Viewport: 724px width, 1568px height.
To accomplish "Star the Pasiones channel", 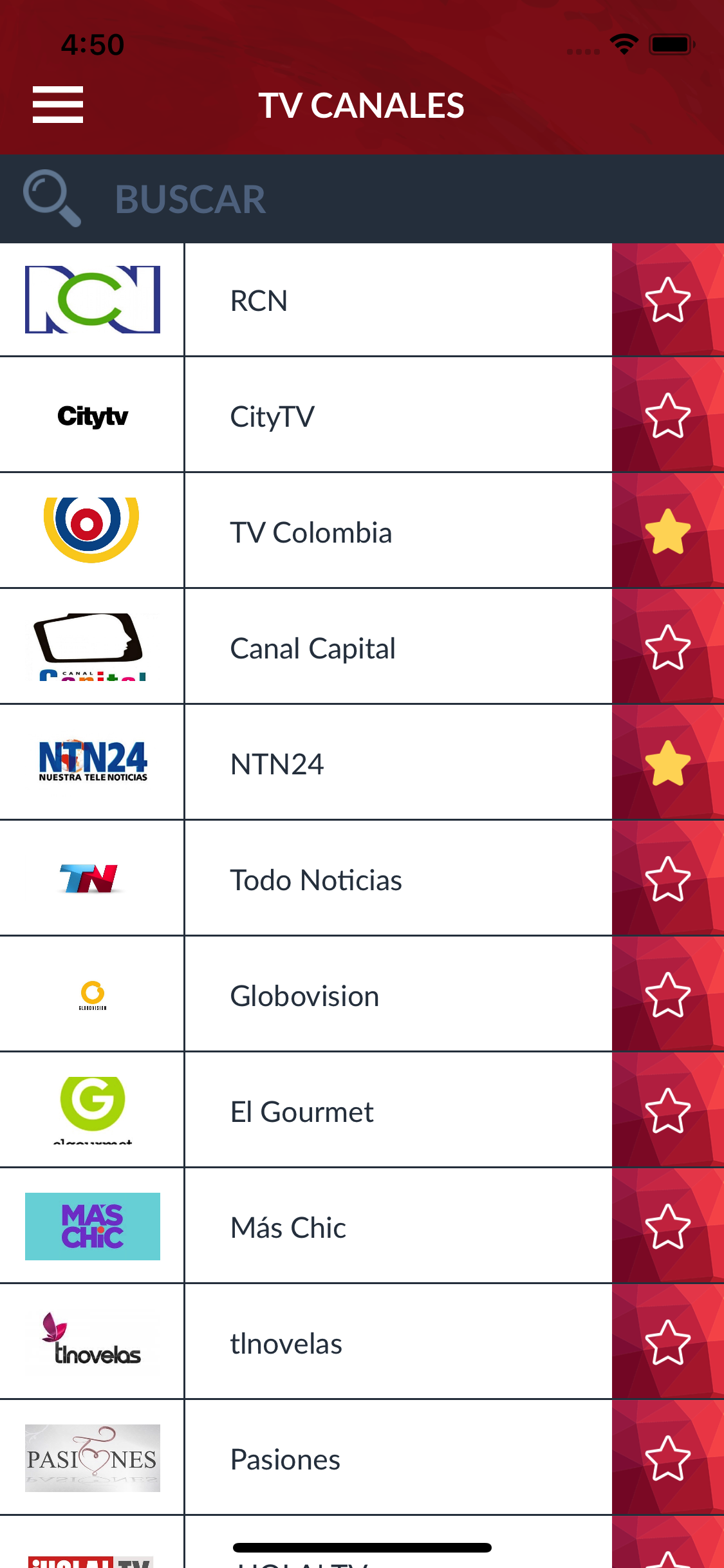I will (x=667, y=1459).
